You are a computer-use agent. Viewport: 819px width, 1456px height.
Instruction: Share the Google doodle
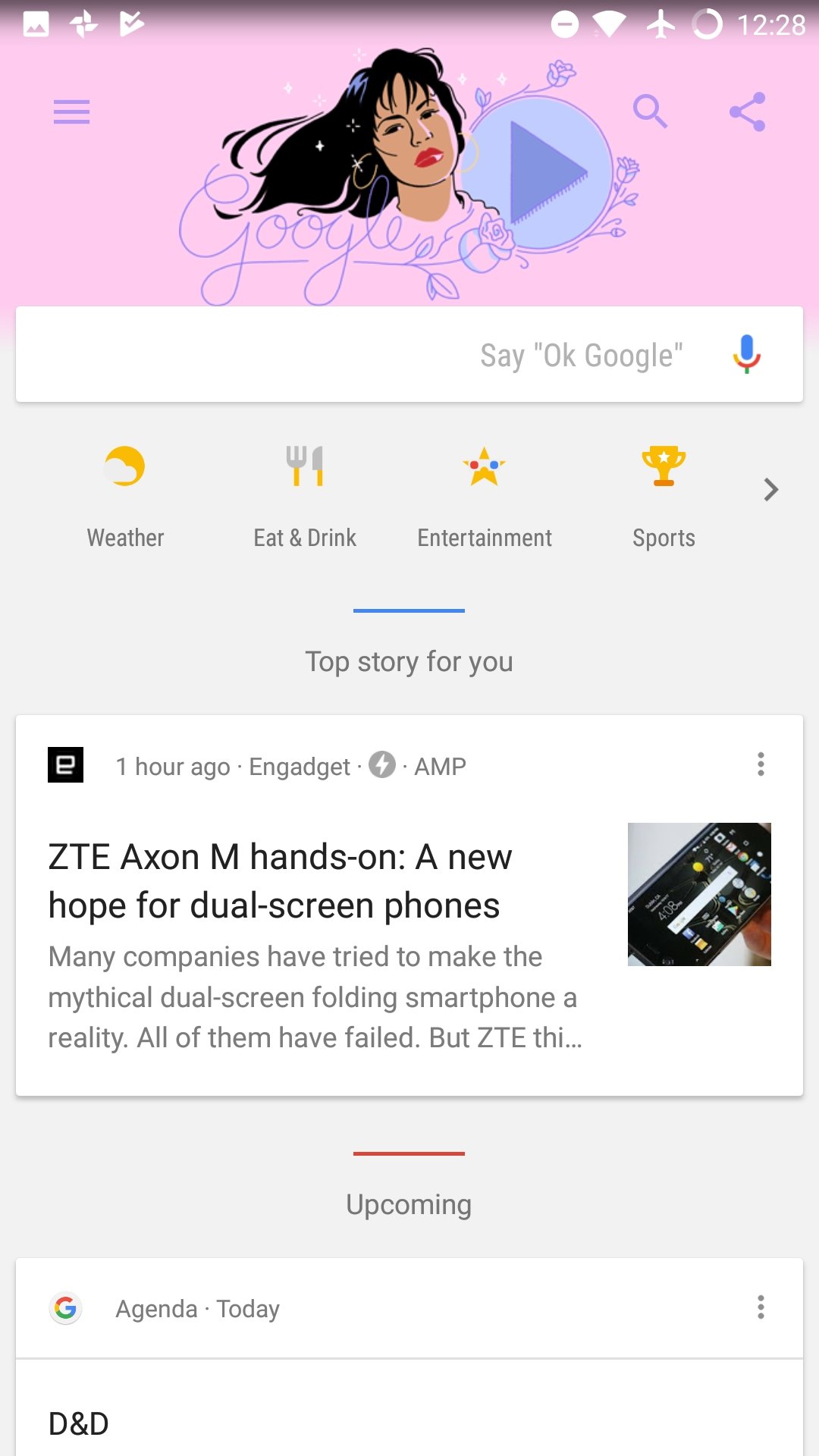coord(748,112)
